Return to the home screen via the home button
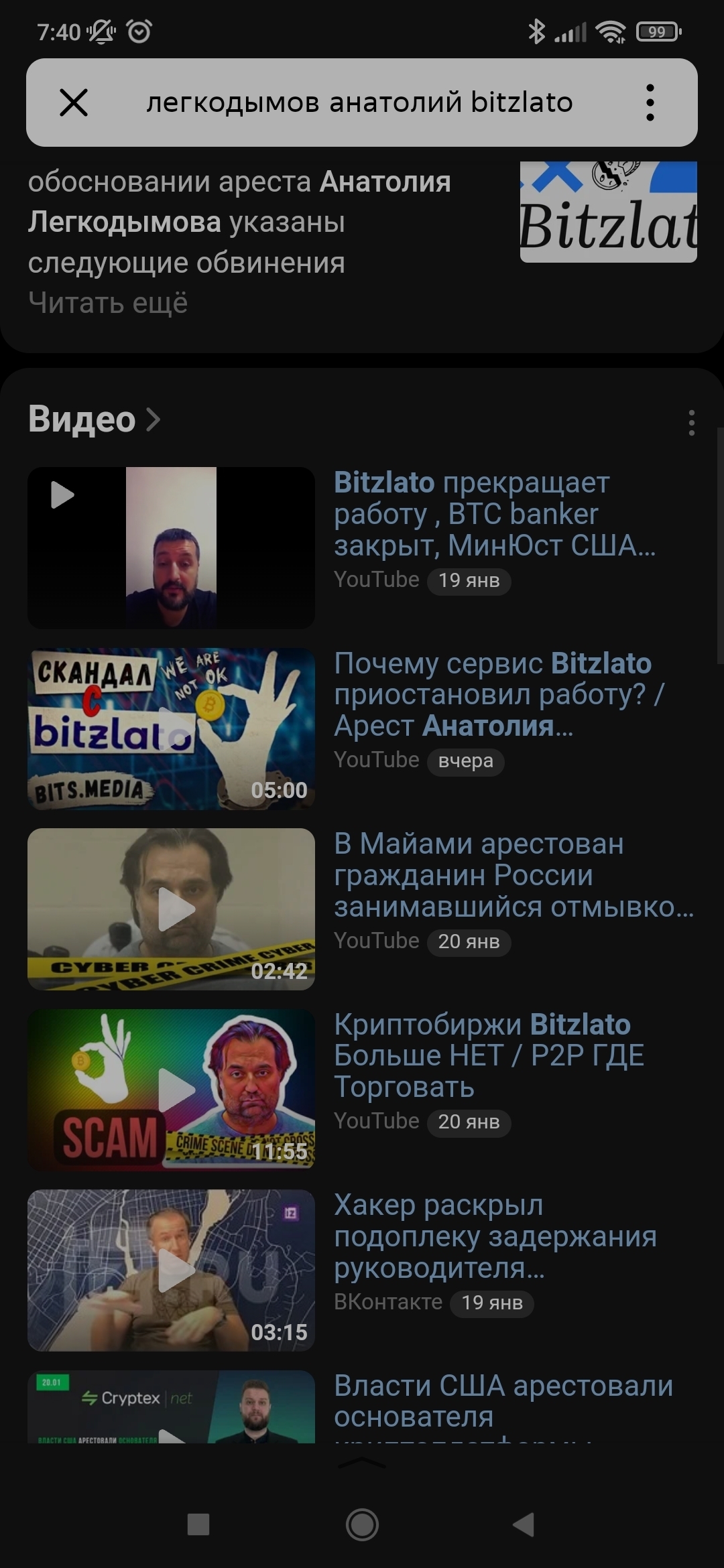This screenshot has width=724, height=1568. point(362,1524)
